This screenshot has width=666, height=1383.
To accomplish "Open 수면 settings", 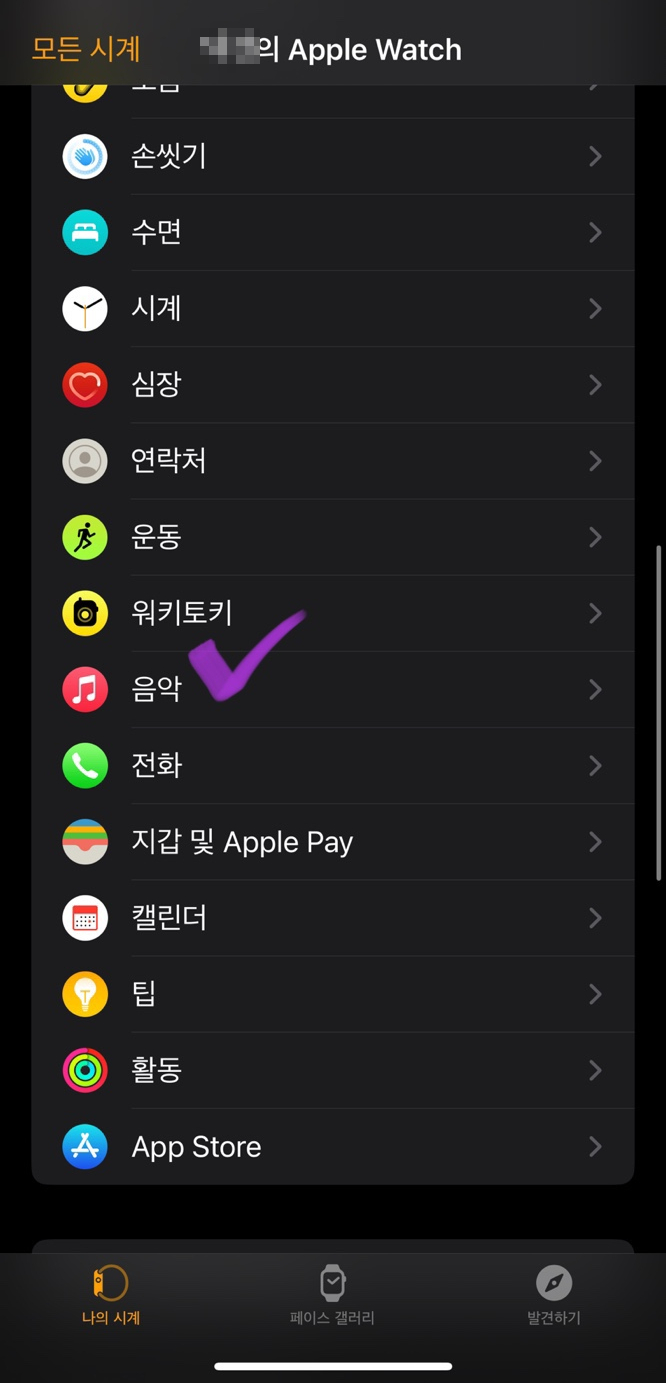I will click(x=333, y=232).
